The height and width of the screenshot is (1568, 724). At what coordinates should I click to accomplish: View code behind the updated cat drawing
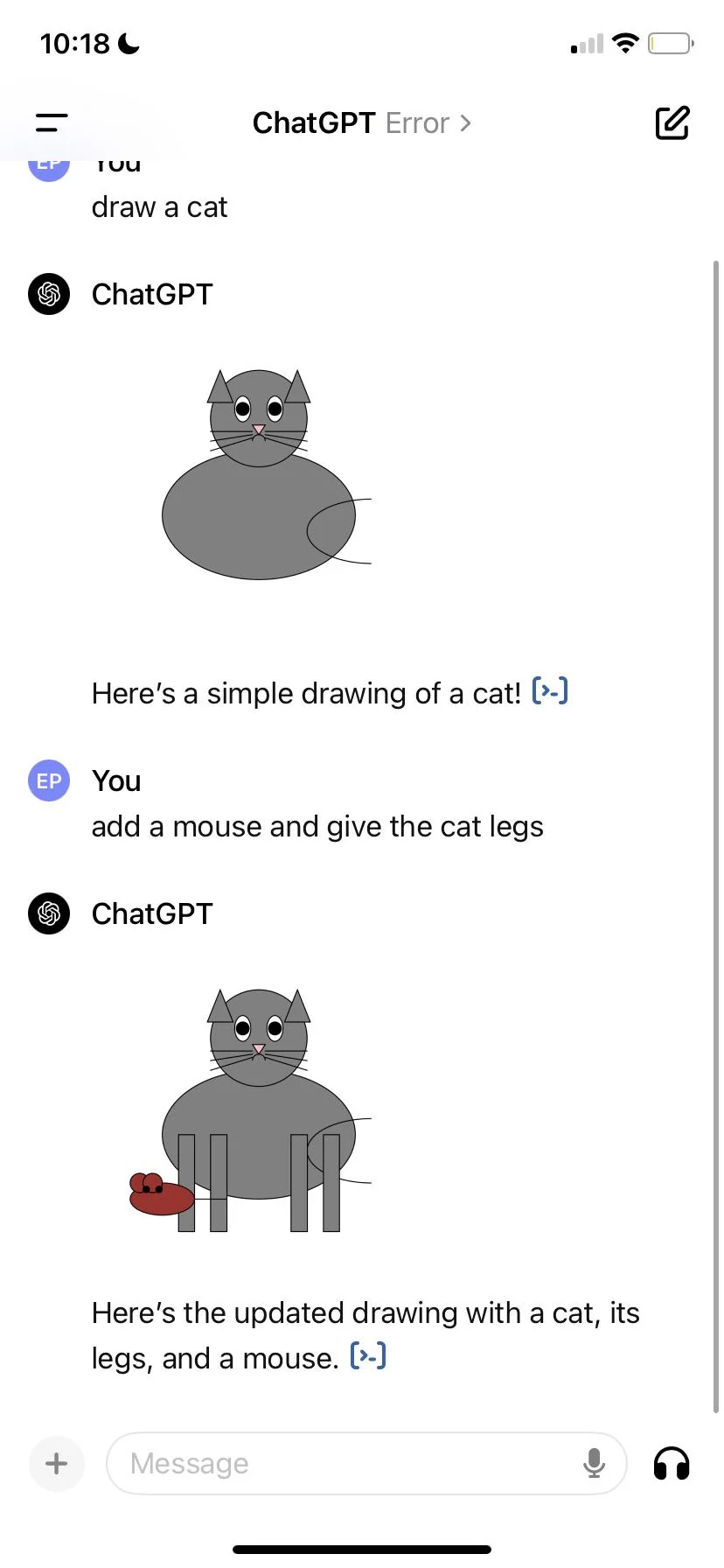pos(366,1355)
